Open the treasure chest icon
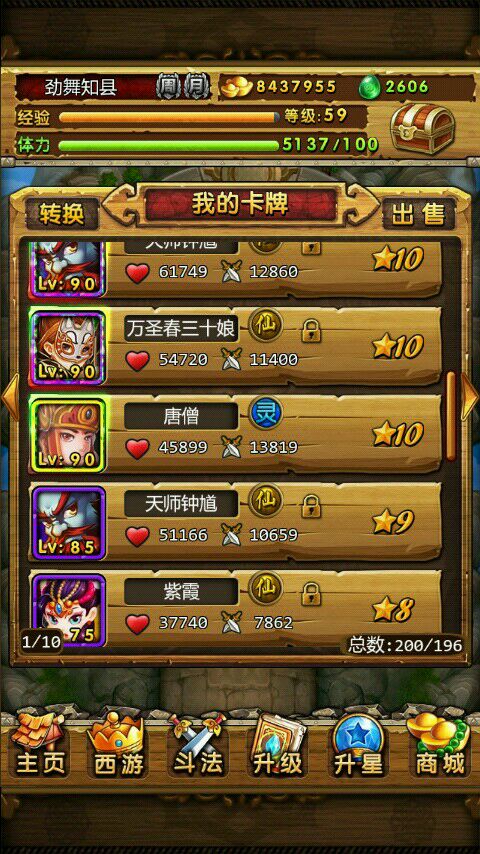Image resolution: width=480 pixels, height=854 pixels. click(423, 129)
